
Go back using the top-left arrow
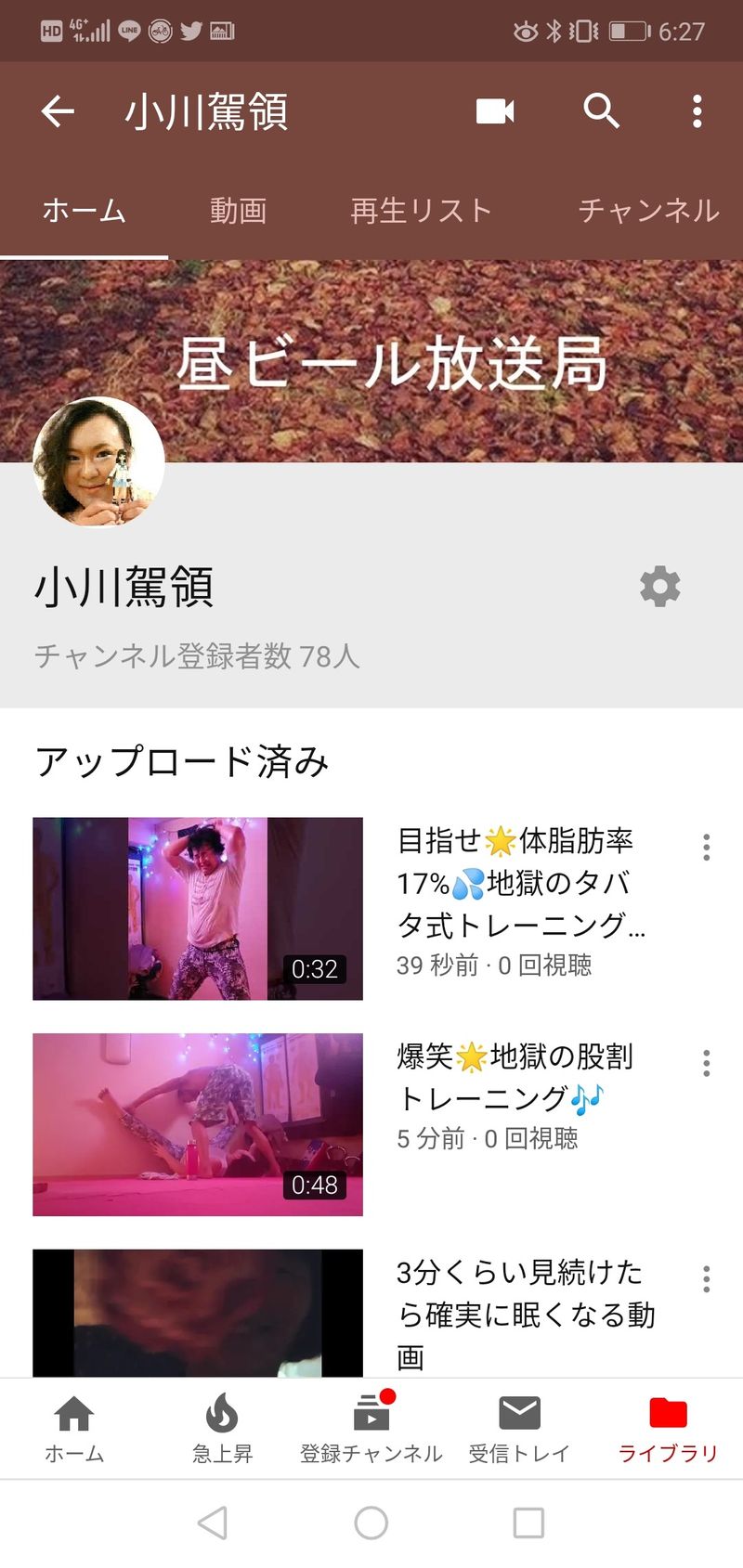[58, 112]
